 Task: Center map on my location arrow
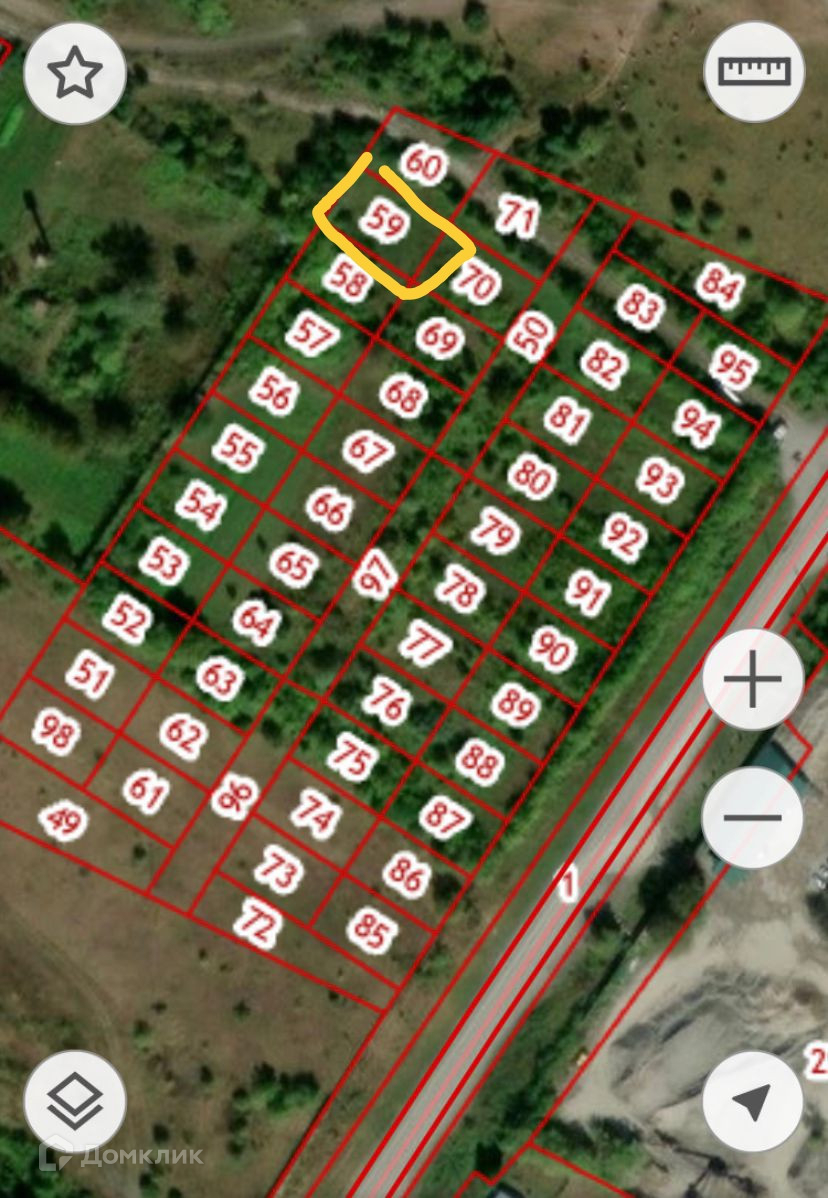point(752,1102)
